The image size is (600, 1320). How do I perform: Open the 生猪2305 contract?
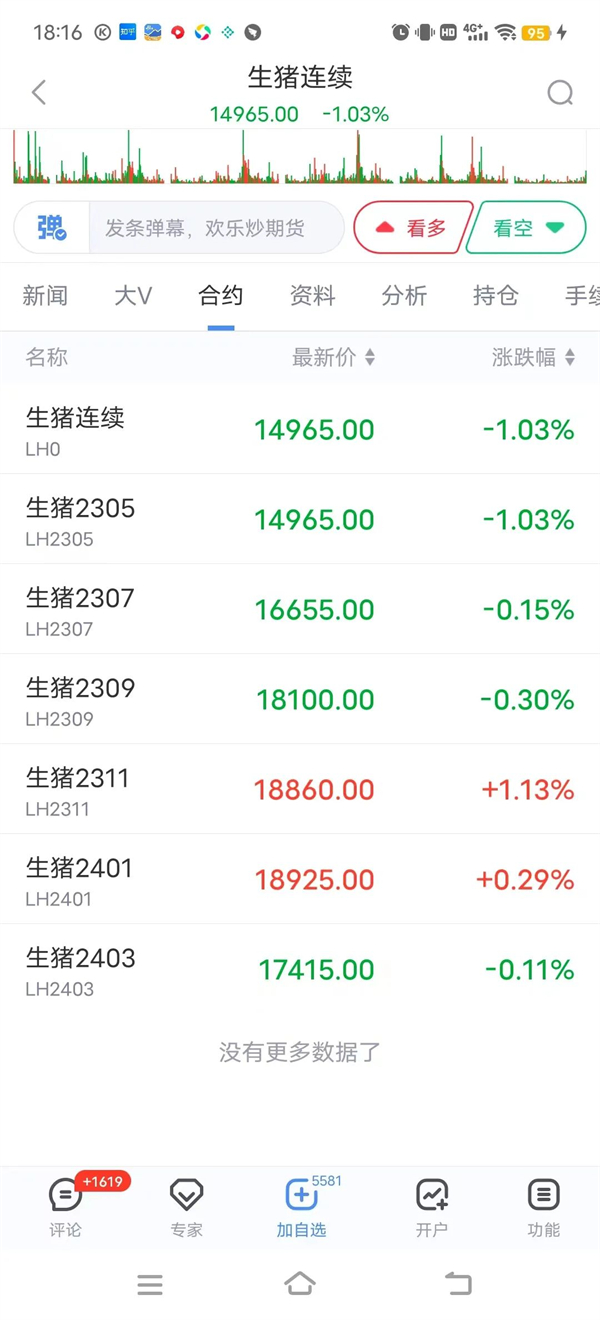(300, 519)
